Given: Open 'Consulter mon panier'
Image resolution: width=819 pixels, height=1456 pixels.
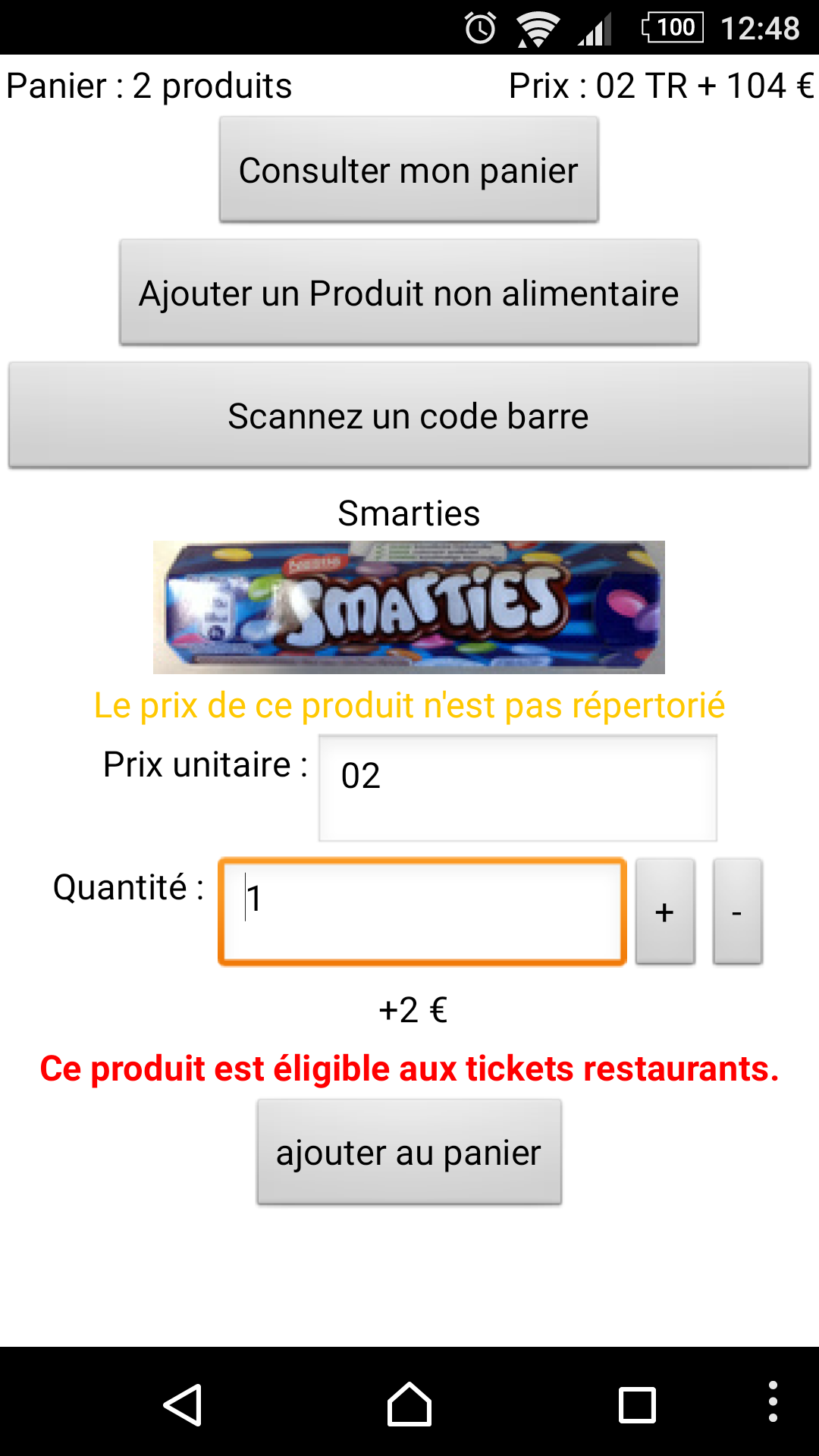Looking at the screenshot, I should (x=409, y=170).
